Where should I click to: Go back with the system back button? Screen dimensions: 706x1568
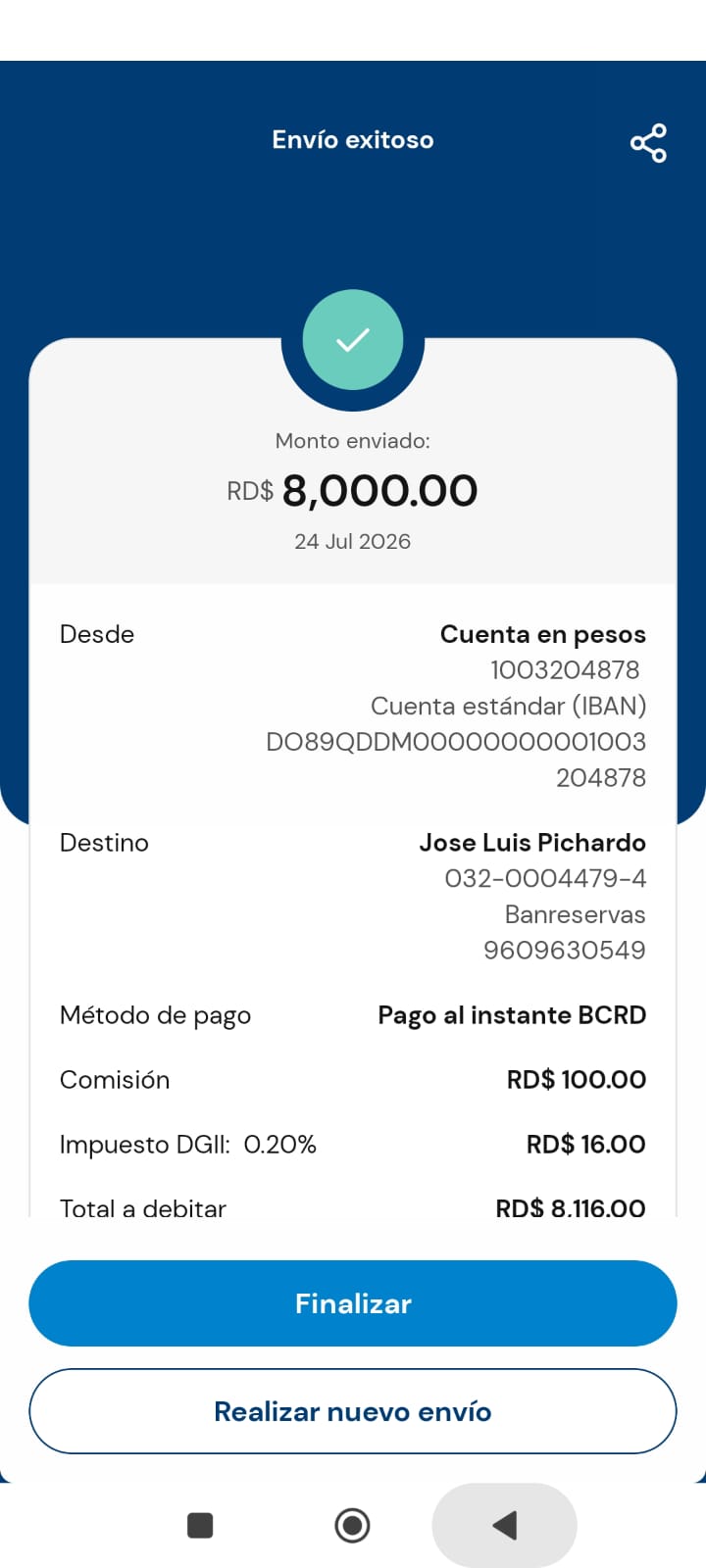click(x=504, y=1525)
